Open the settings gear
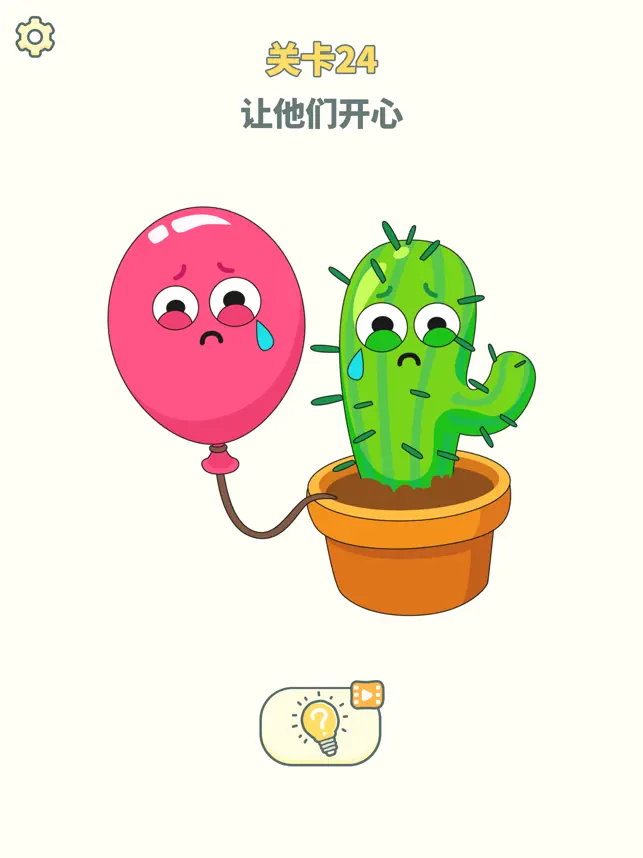Image resolution: width=643 pixels, height=858 pixels. pos(35,37)
